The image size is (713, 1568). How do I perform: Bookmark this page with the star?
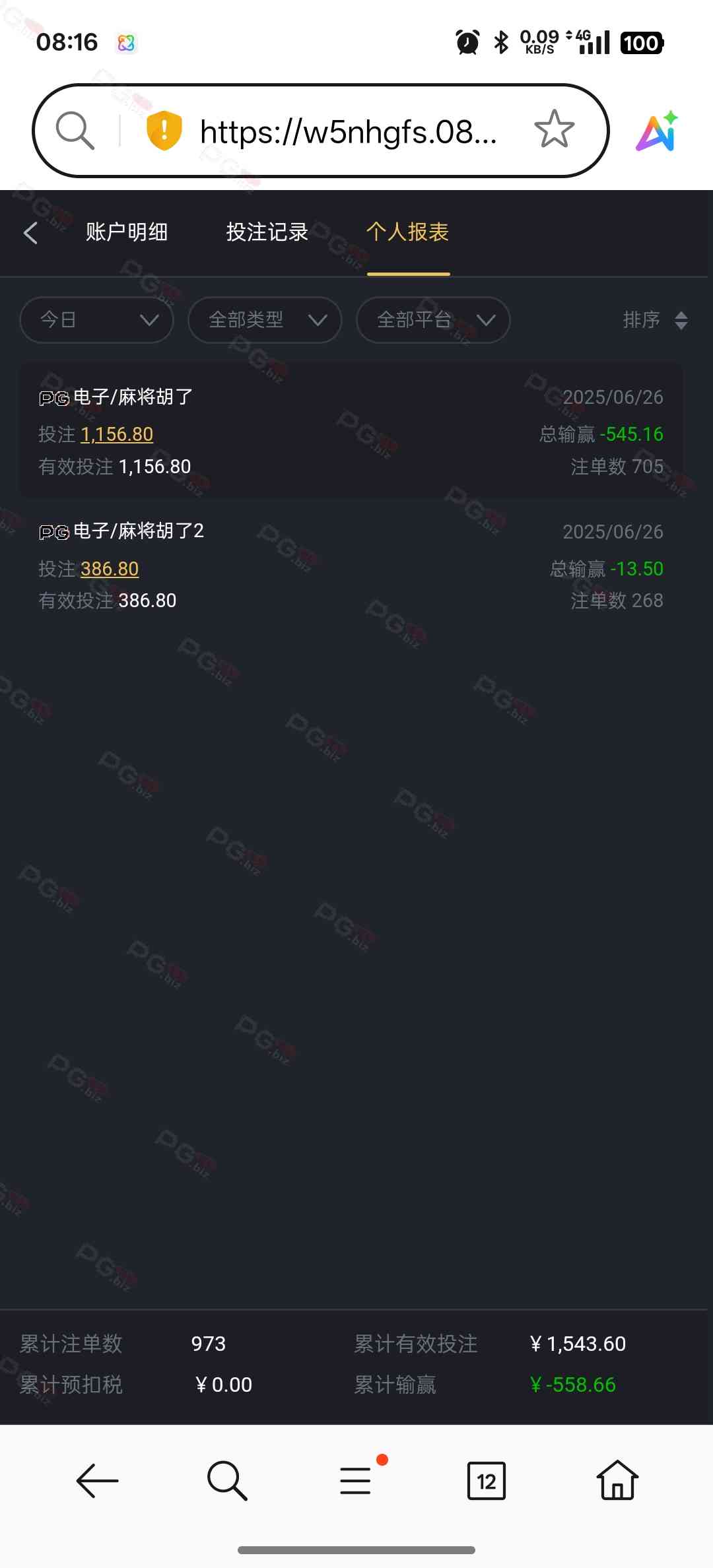tap(554, 129)
